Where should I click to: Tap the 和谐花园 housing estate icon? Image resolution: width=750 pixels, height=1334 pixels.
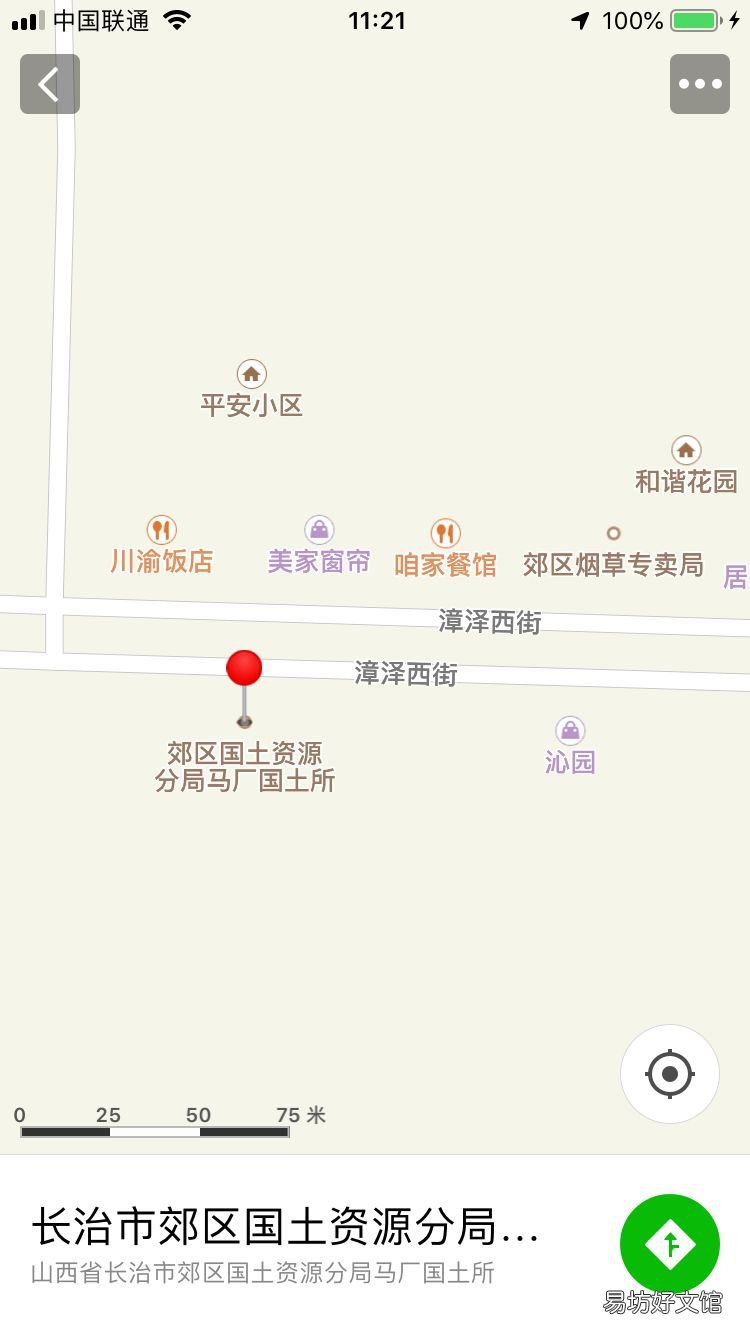coord(686,450)
